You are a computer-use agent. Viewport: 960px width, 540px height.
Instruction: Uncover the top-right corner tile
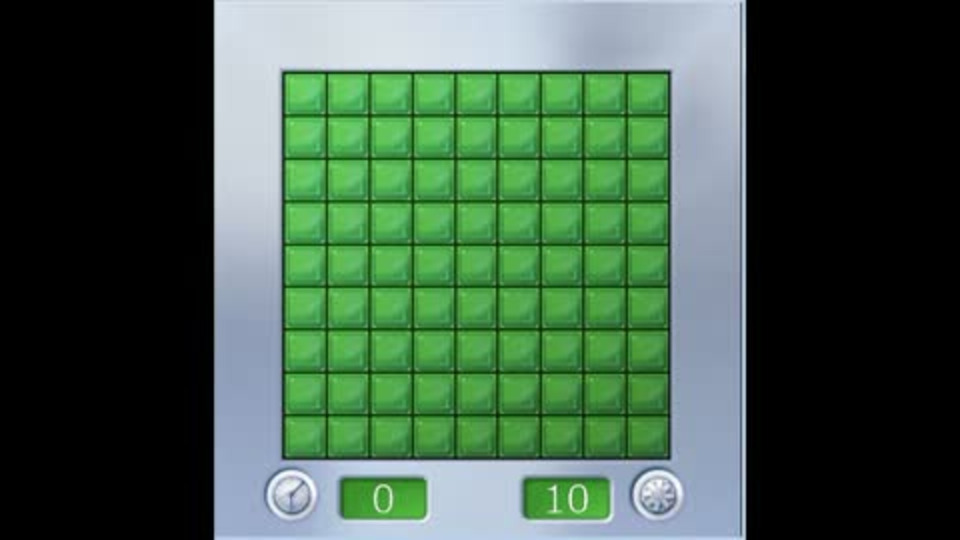648,93
